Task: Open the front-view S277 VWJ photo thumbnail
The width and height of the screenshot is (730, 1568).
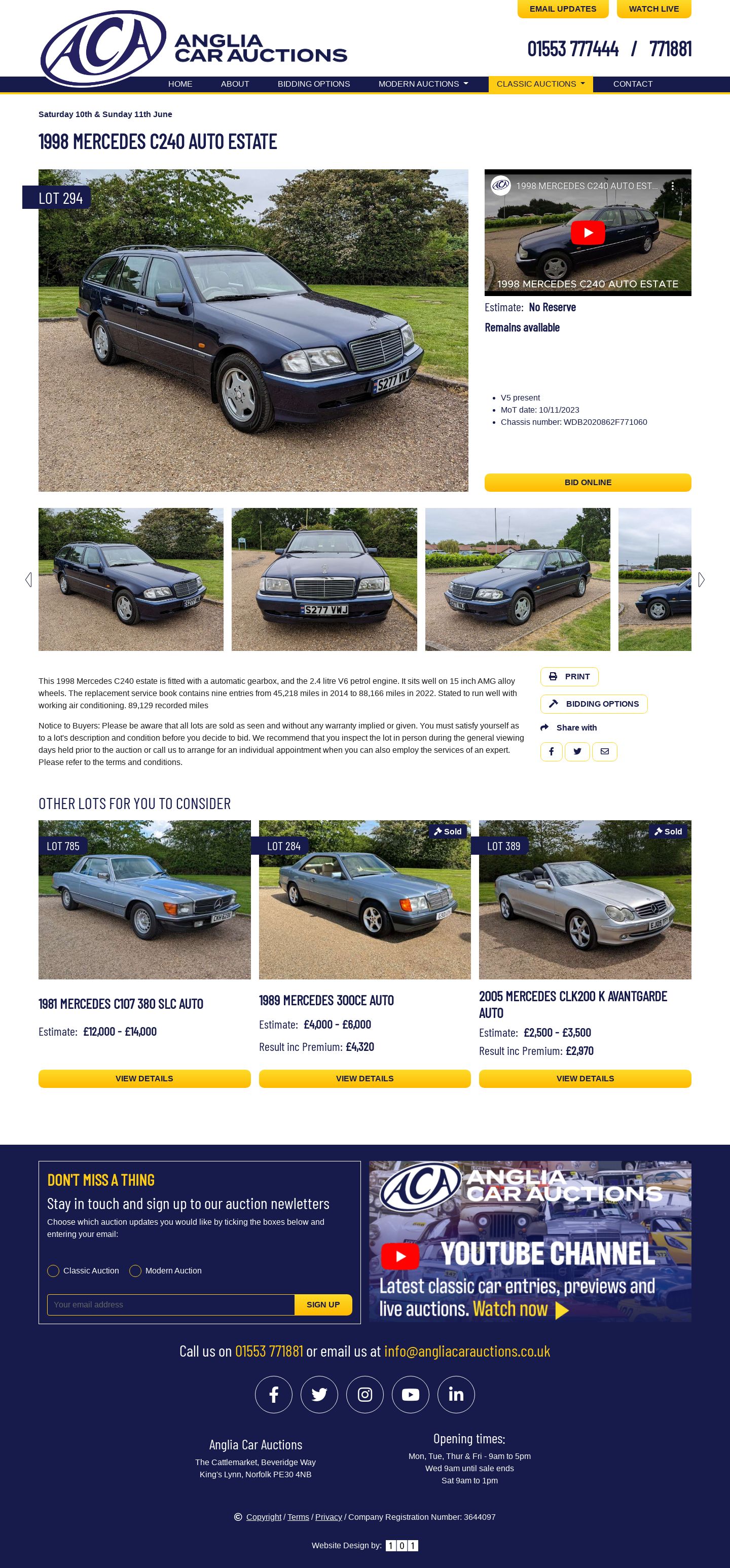Action: 324,579
